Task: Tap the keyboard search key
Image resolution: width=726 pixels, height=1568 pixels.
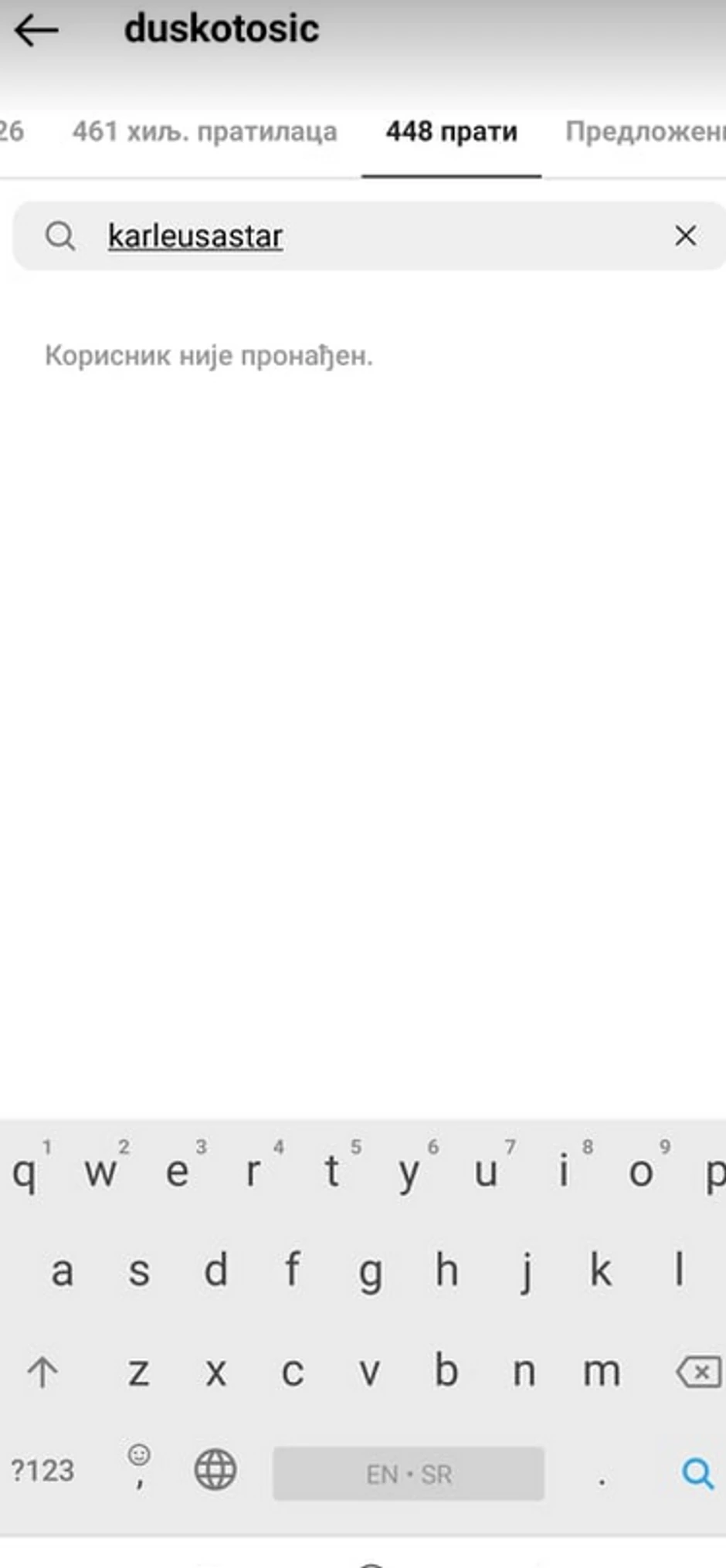Action: [x=697, y=1473]
